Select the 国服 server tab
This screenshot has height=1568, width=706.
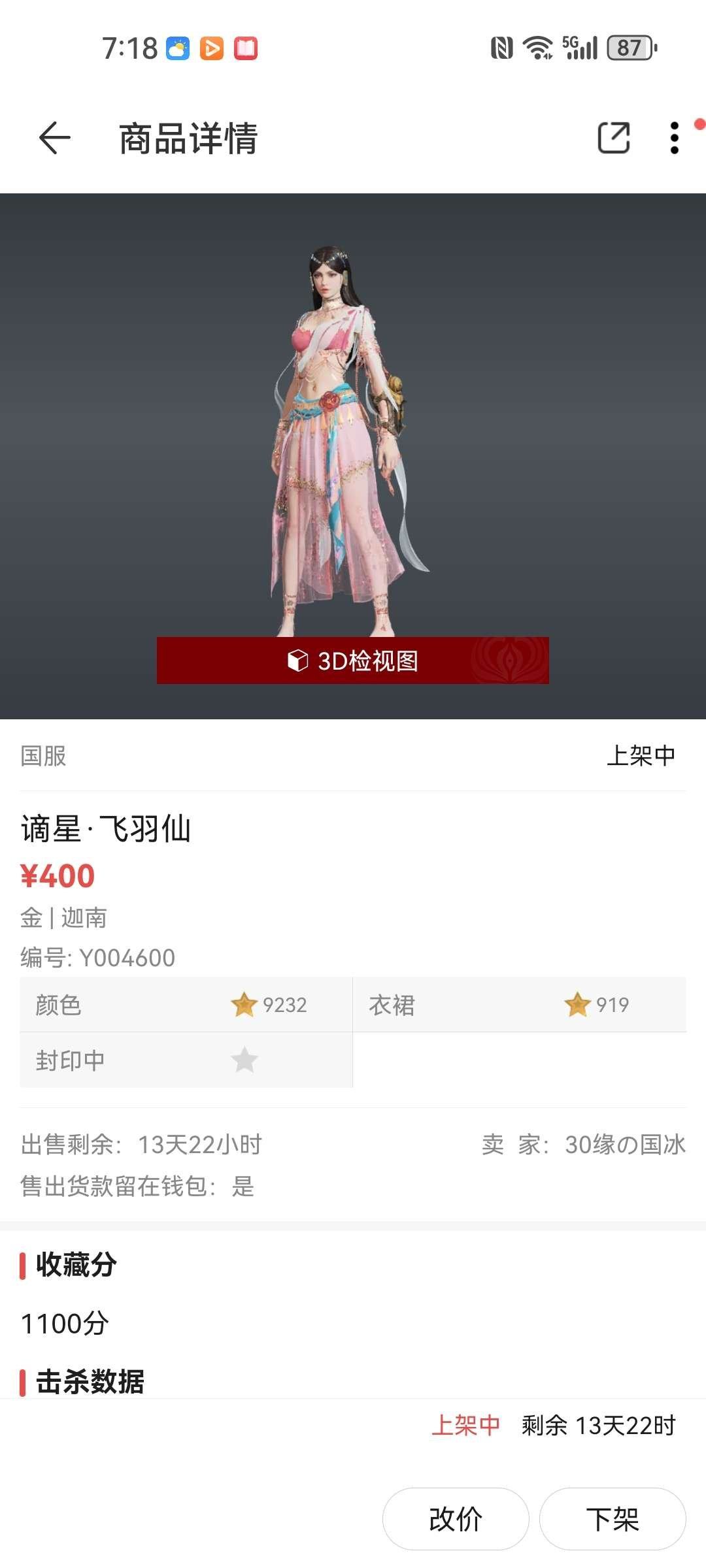point(42,755)
